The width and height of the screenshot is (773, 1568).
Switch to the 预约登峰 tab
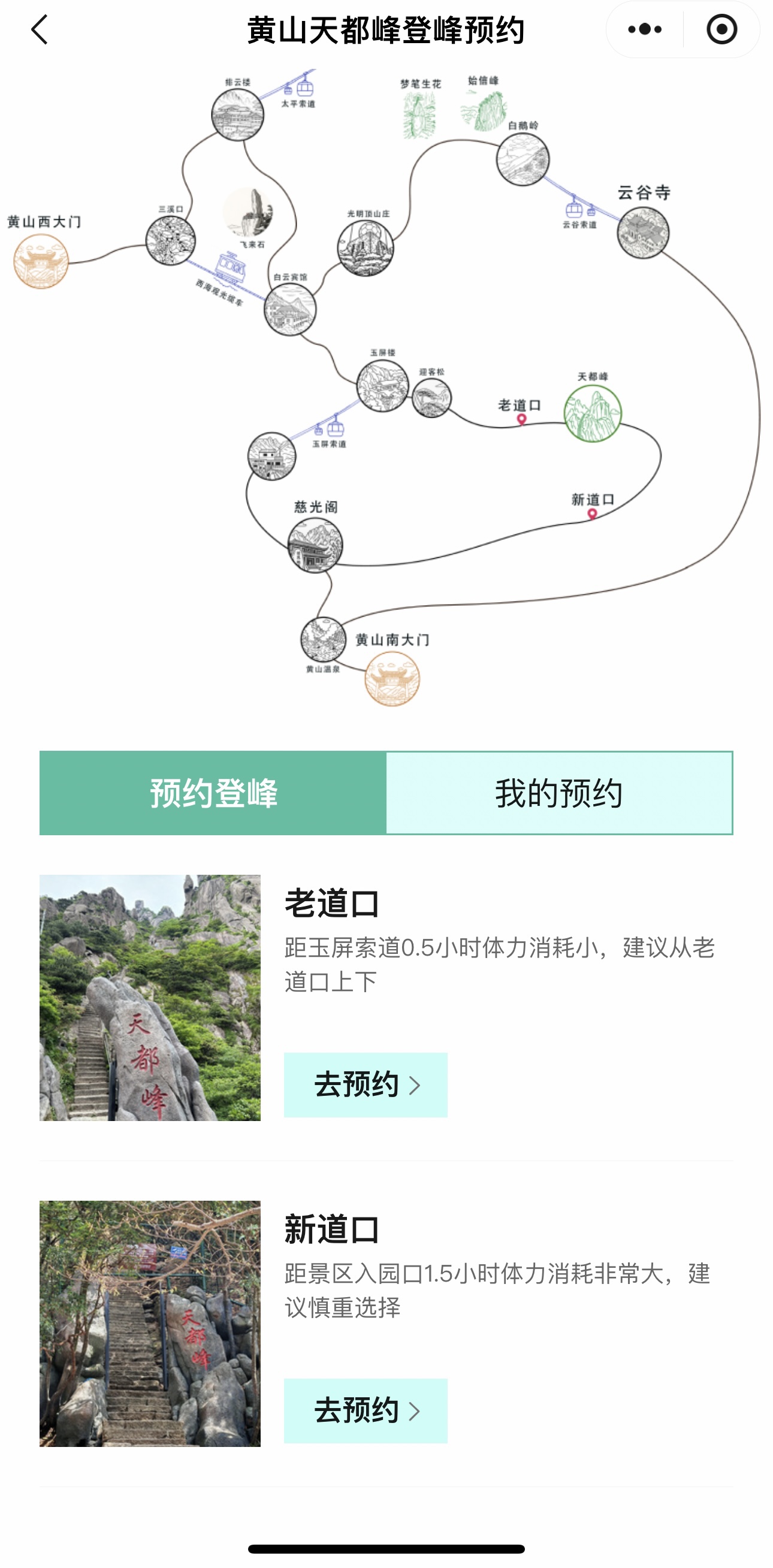coord(213,793)
